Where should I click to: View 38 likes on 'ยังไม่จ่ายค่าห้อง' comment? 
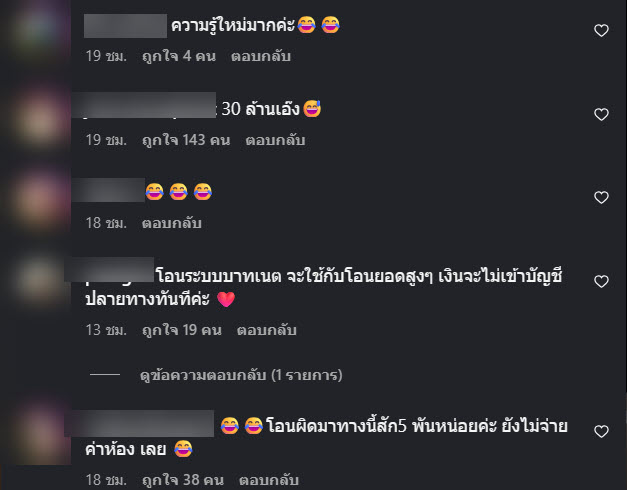click(x=181, y=480)
